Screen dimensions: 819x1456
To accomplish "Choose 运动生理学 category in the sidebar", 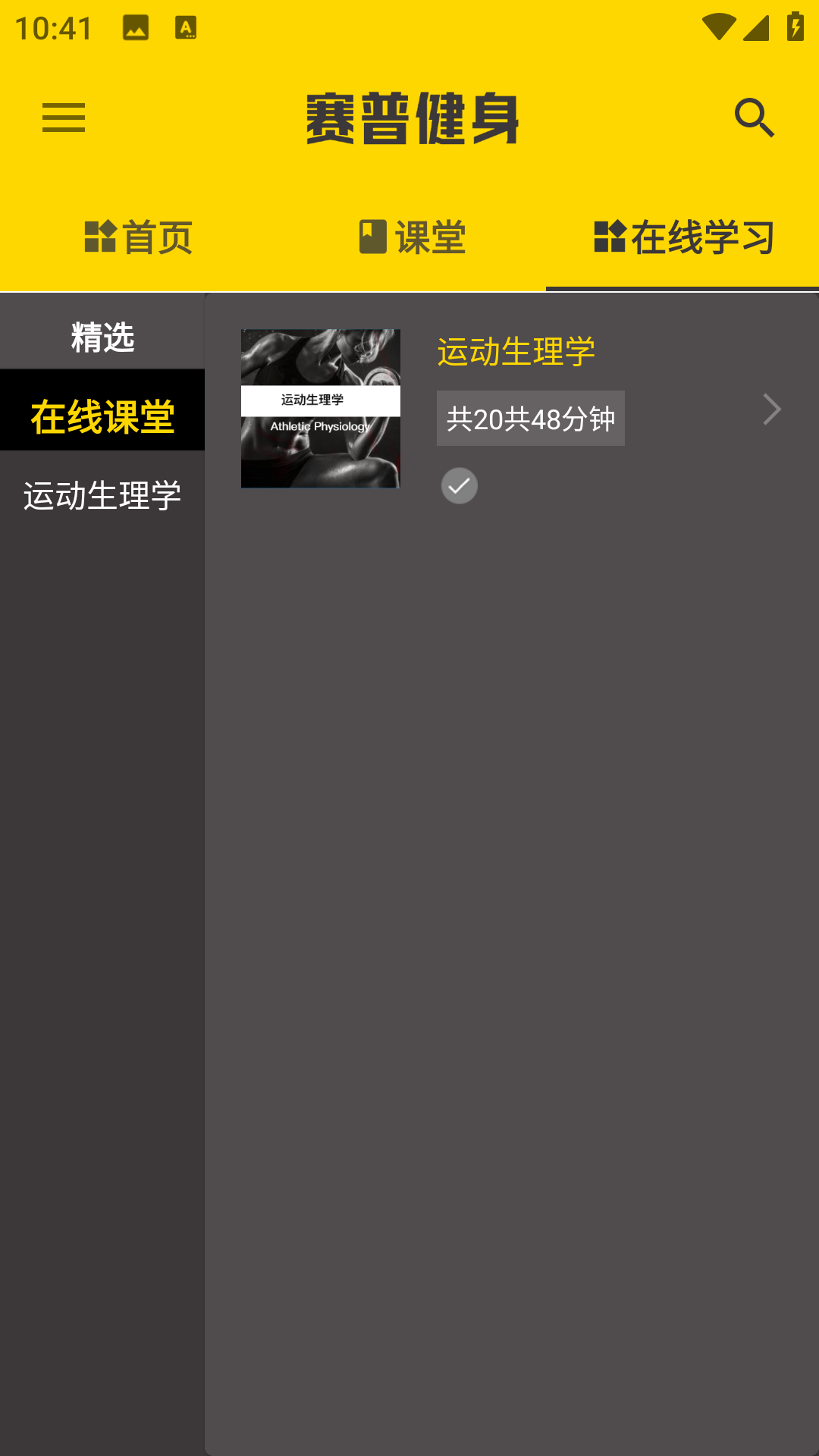I will click(x=102, y=496).
